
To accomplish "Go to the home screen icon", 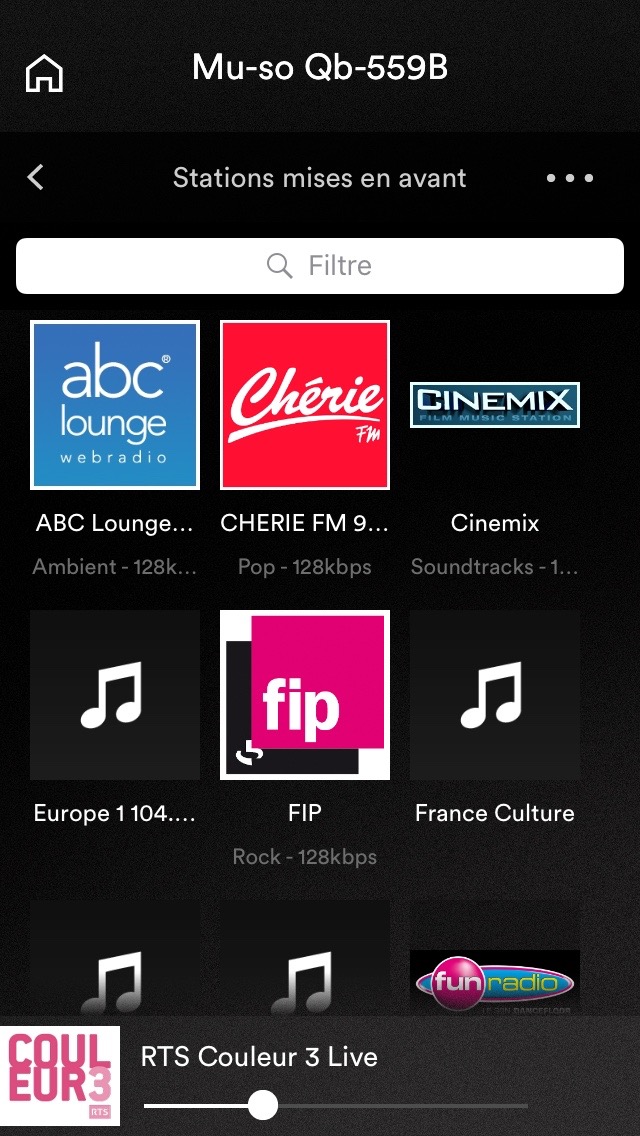I will tap(44, 73).
